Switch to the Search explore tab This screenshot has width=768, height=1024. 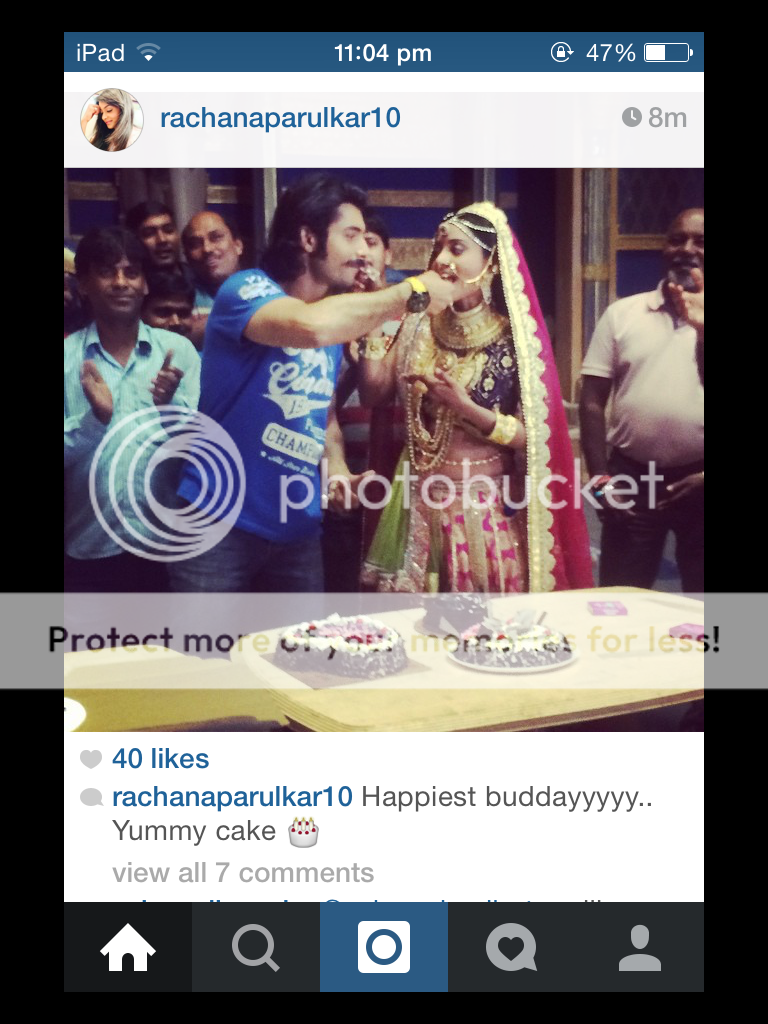256,947
